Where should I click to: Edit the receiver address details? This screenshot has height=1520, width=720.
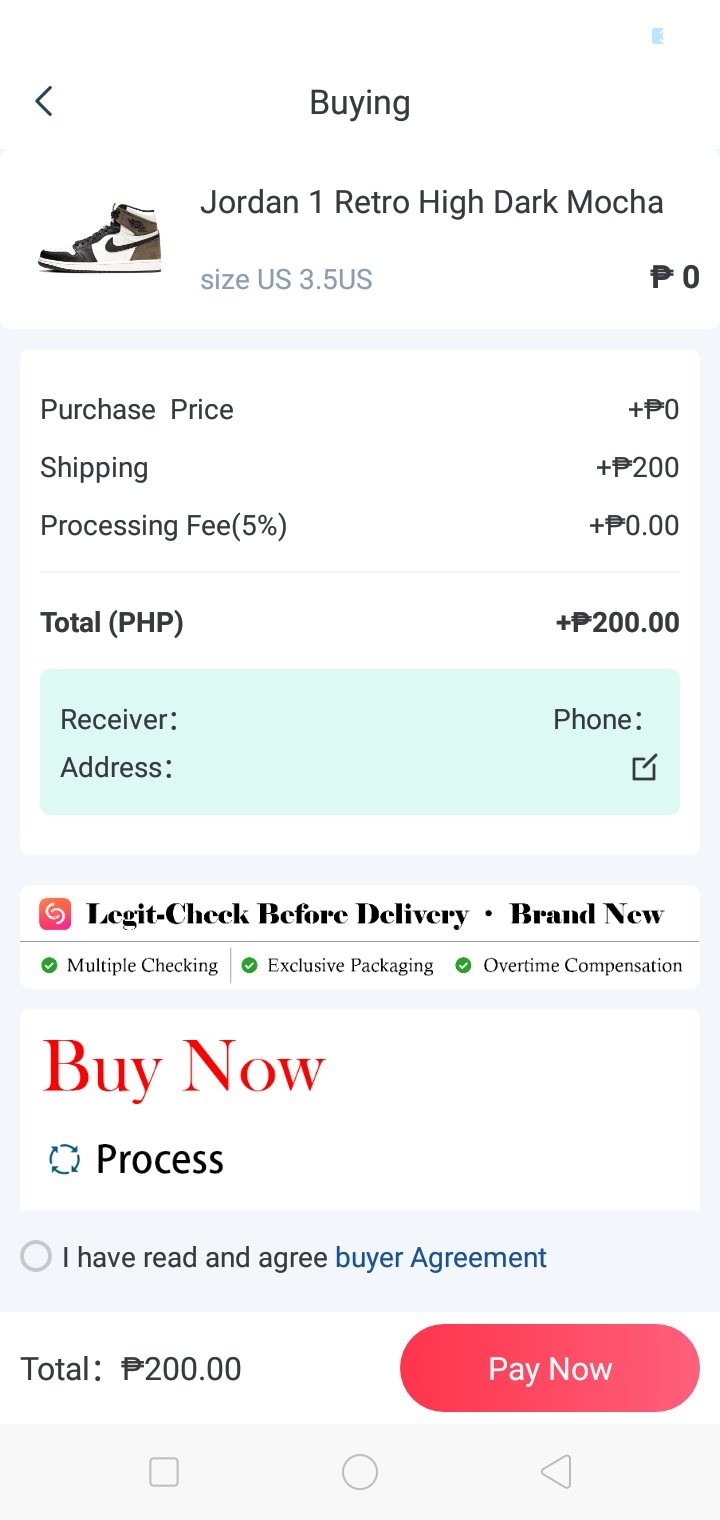[x=644, y=767]
